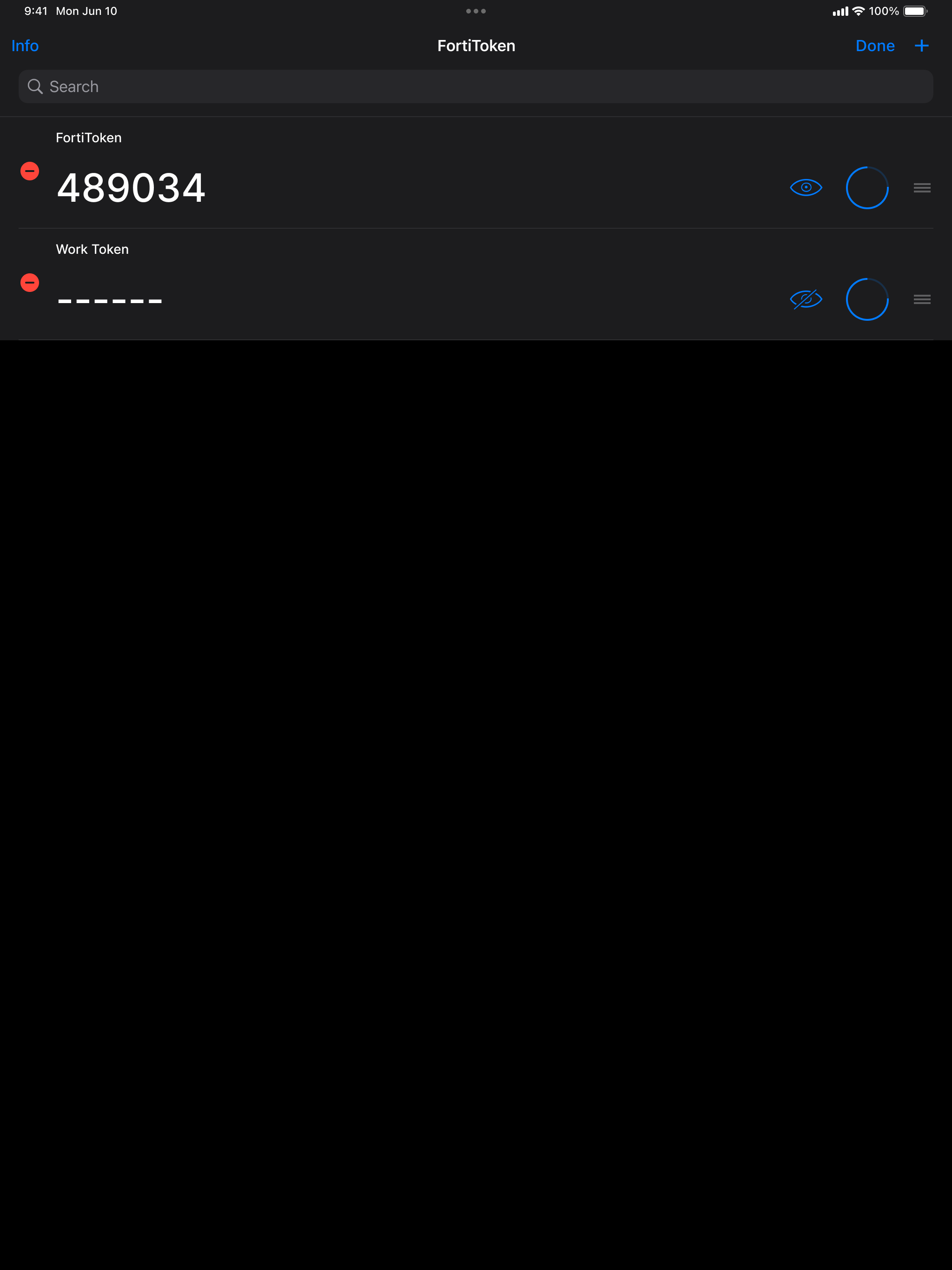The width and height of the screenshot is (952, 1270).
Task: Tap the red delete minus icon on Work Token
Action: [x=29, y=283]
